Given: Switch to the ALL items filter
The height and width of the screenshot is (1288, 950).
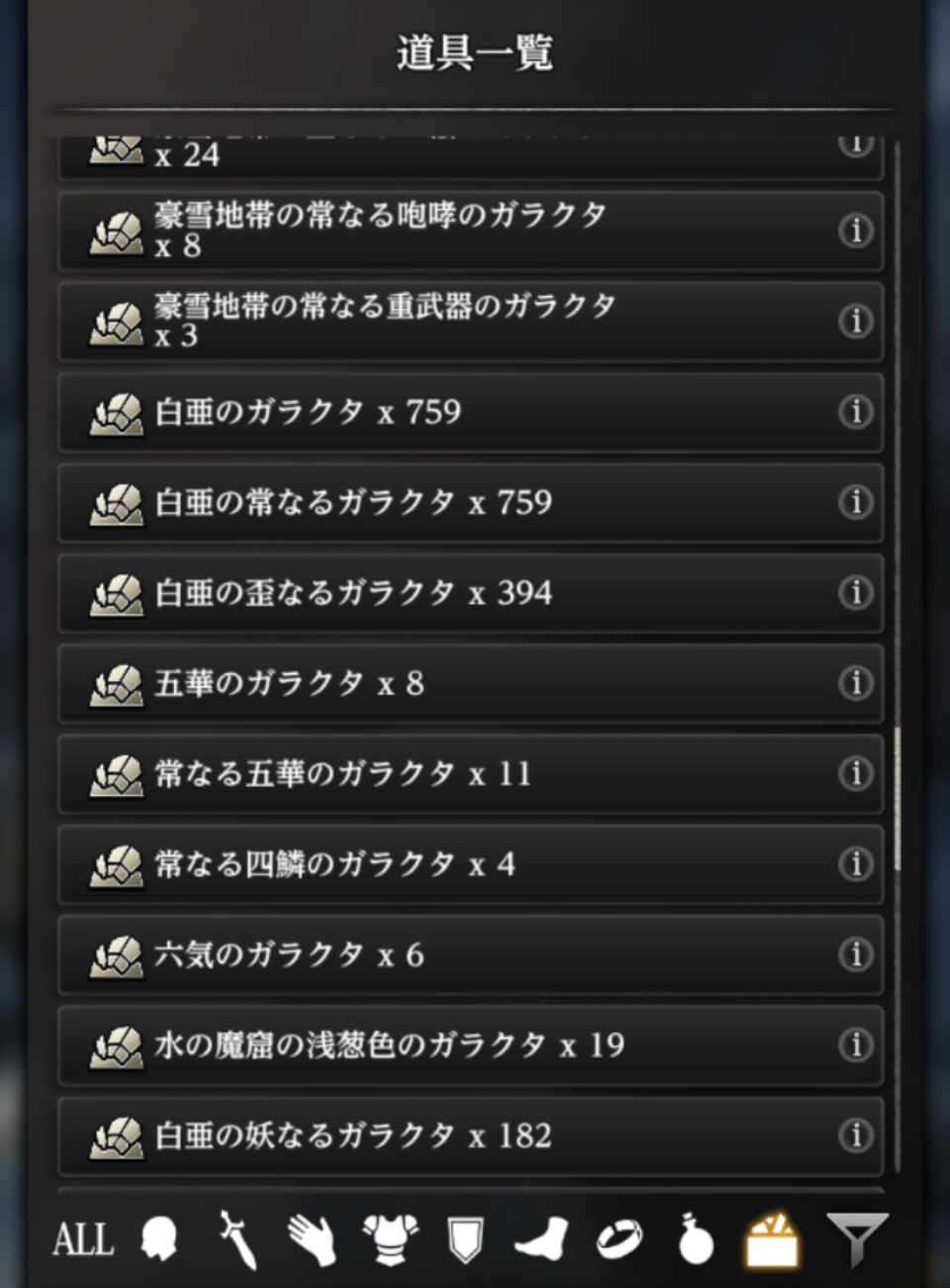Looking at the screenshot, I should [83, 1239].
